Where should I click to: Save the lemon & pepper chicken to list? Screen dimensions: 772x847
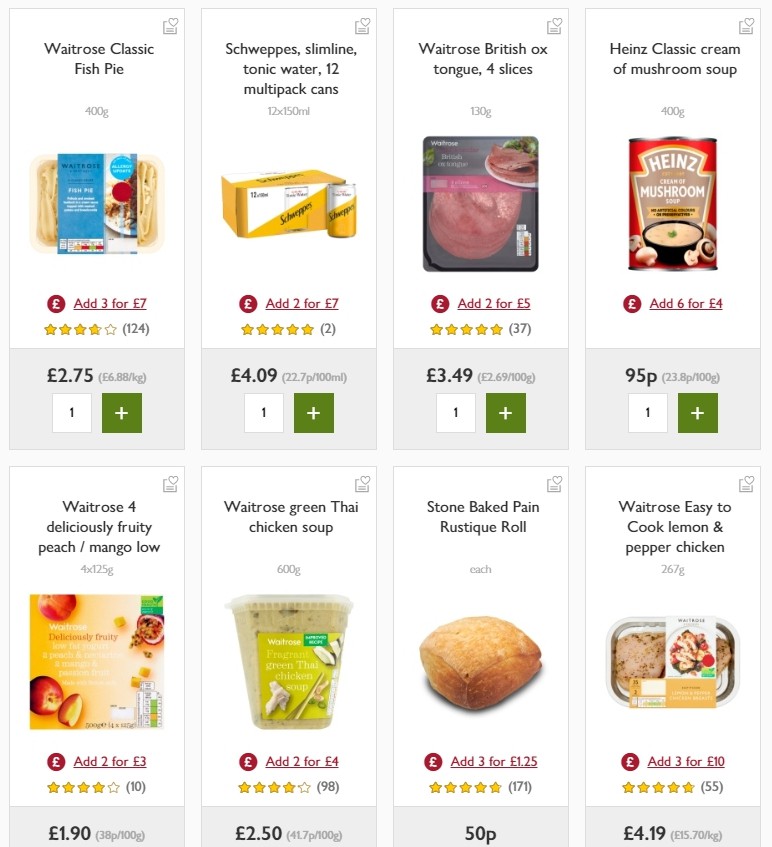pos(746,483)
